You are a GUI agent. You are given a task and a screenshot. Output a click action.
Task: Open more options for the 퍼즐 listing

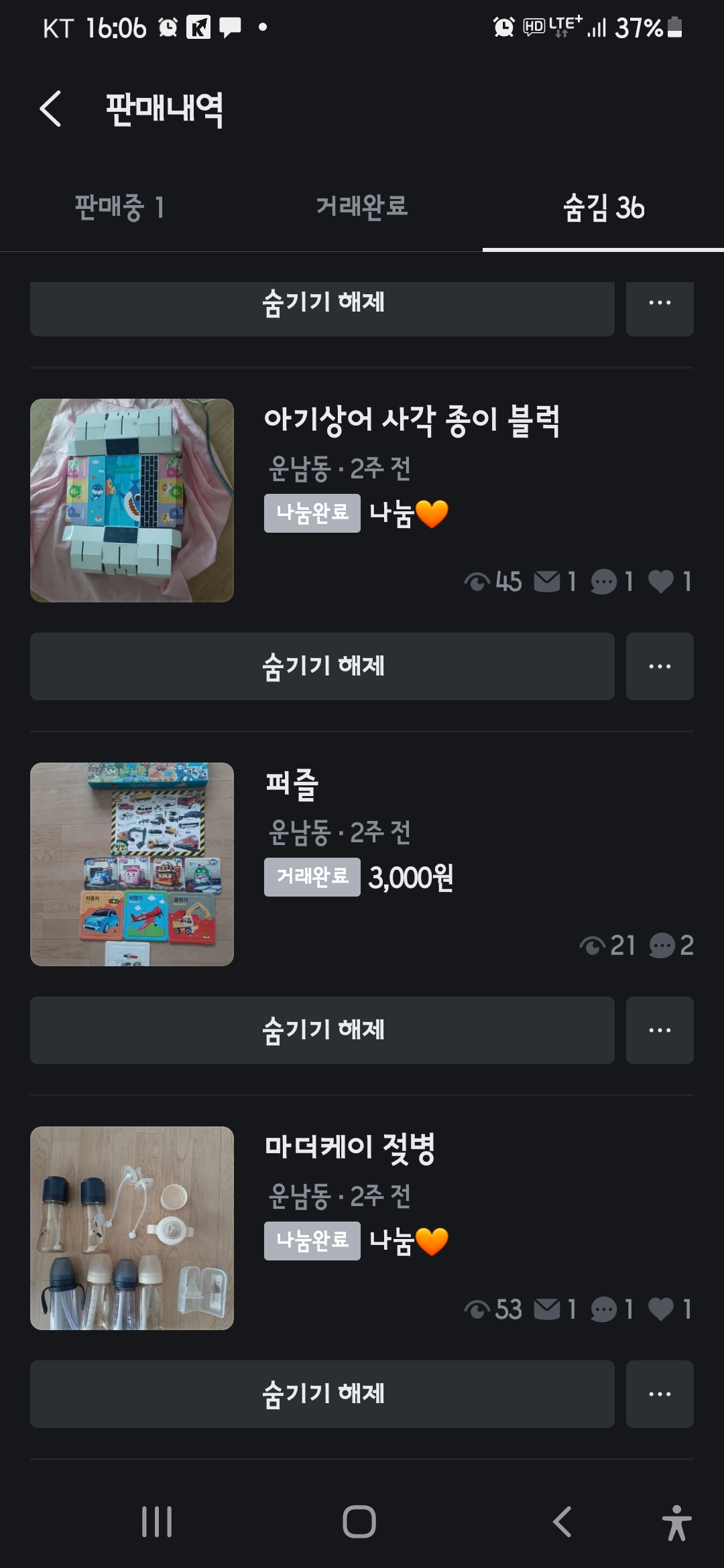tap(660, 1030)
